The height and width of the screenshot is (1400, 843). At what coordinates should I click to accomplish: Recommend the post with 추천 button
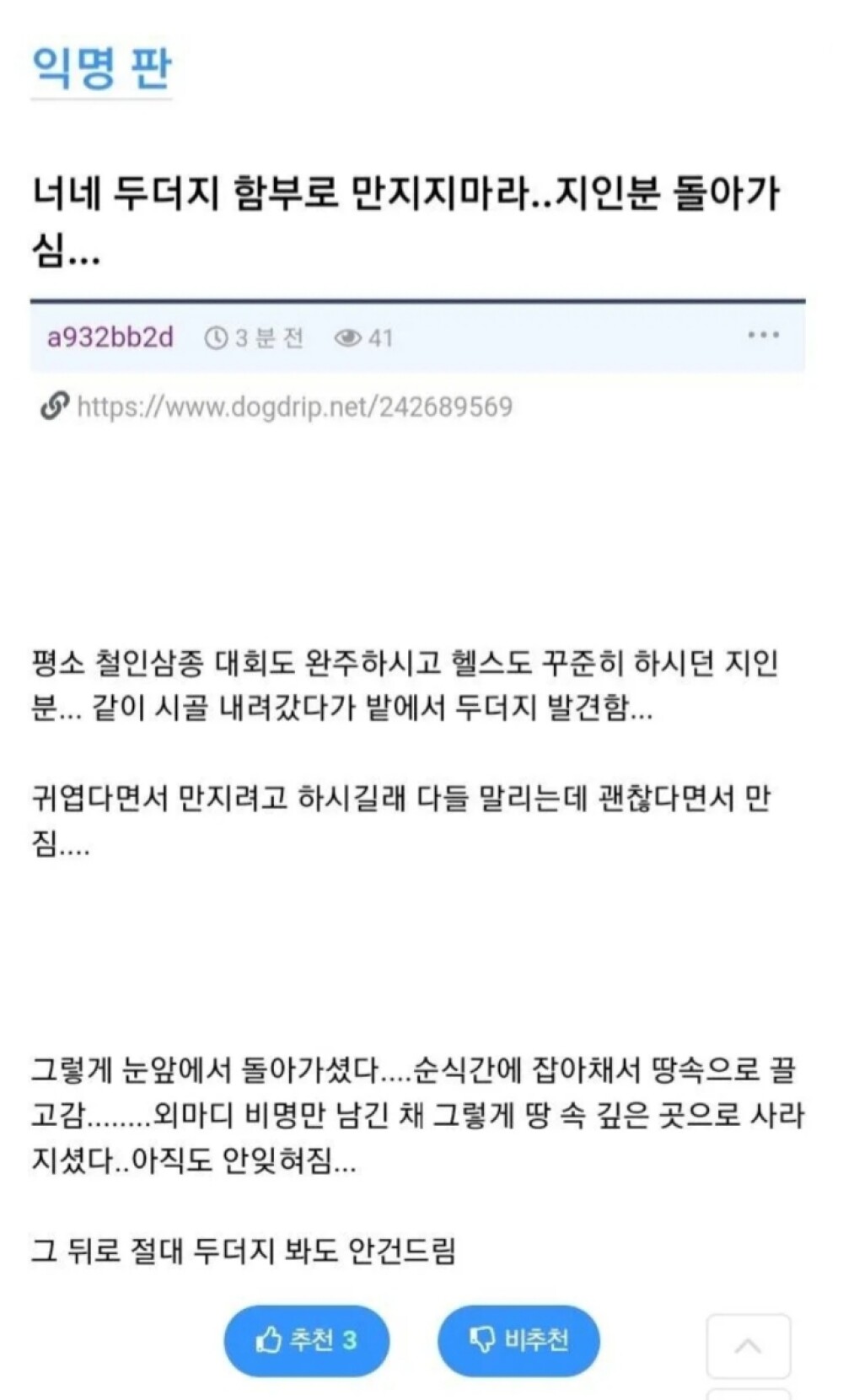coord(306,1339)
